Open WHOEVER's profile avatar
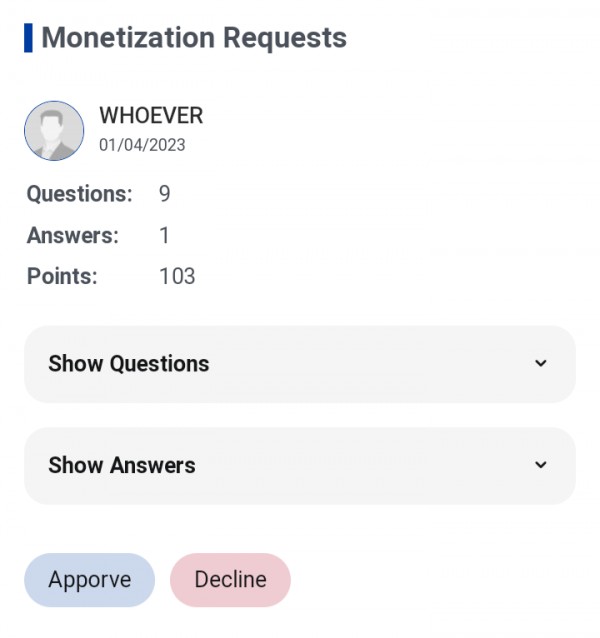 click(54, 131)
